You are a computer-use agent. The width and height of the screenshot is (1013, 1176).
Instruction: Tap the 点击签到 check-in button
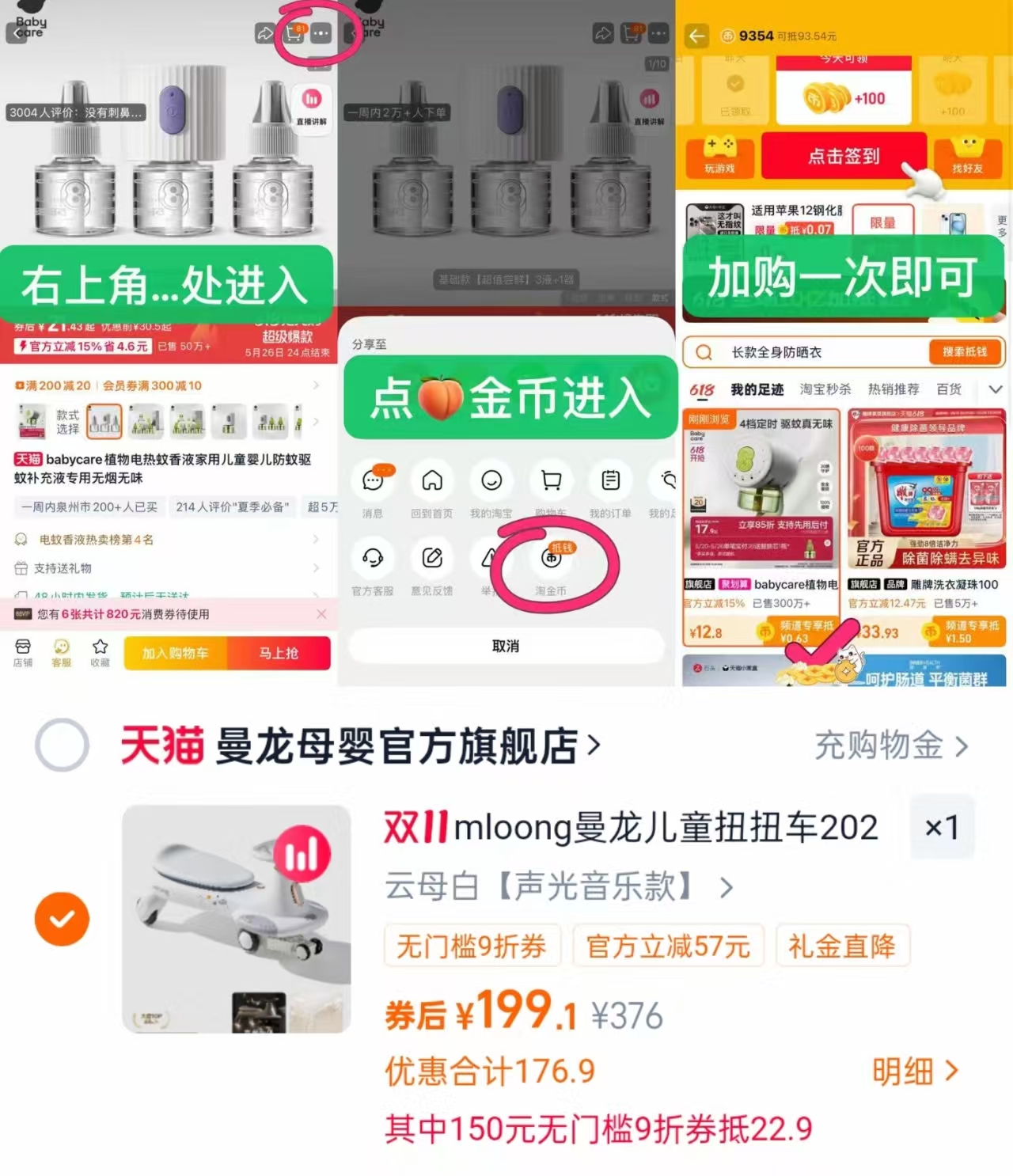pyautogui.click(x=844, y=157)
